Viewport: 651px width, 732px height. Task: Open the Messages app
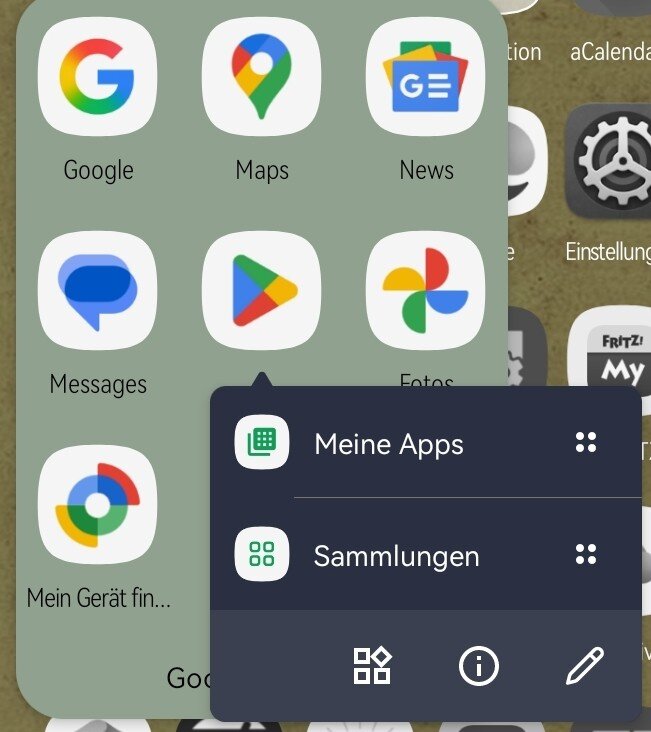tap(97, 291)
